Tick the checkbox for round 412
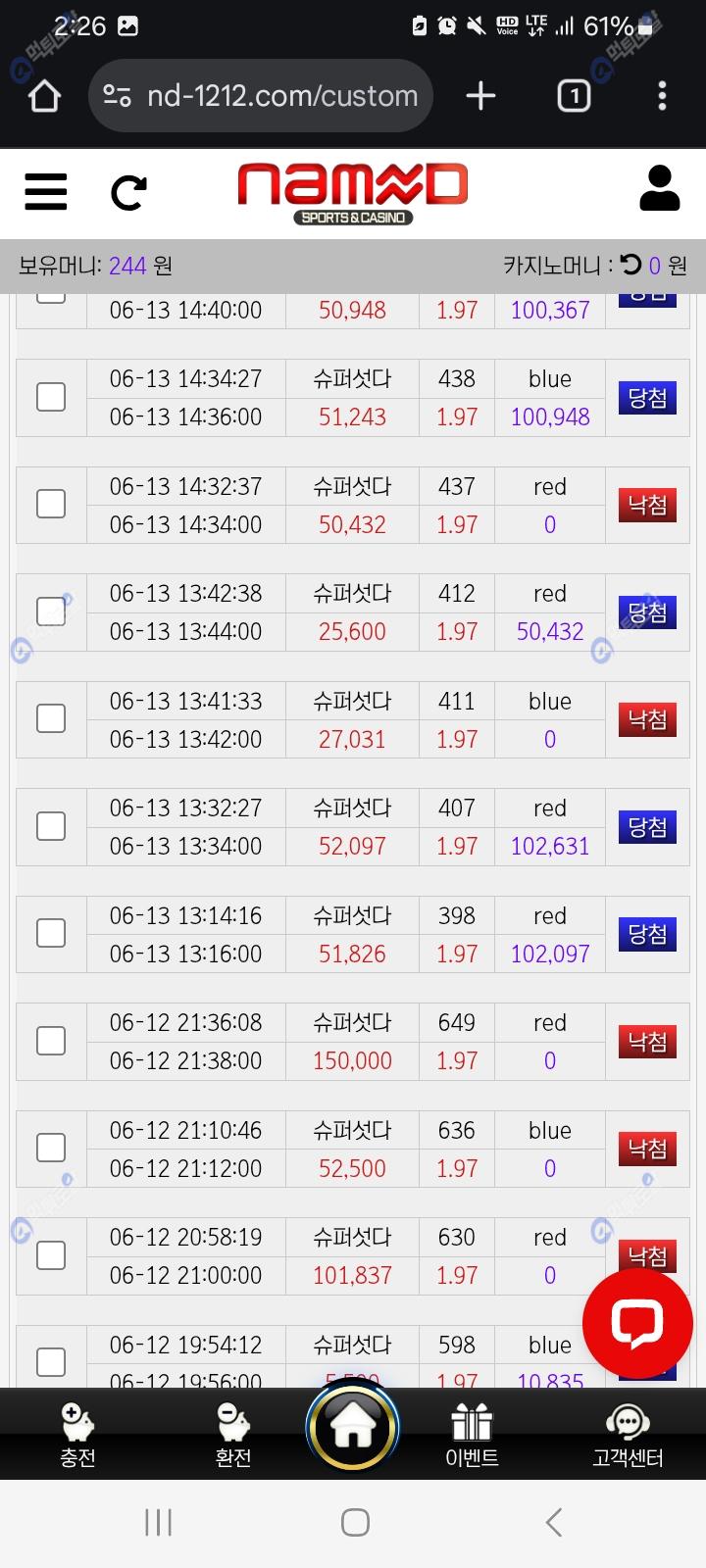Image resolution: width=706 pixels, height=1568 pixels. coord(51,612)
